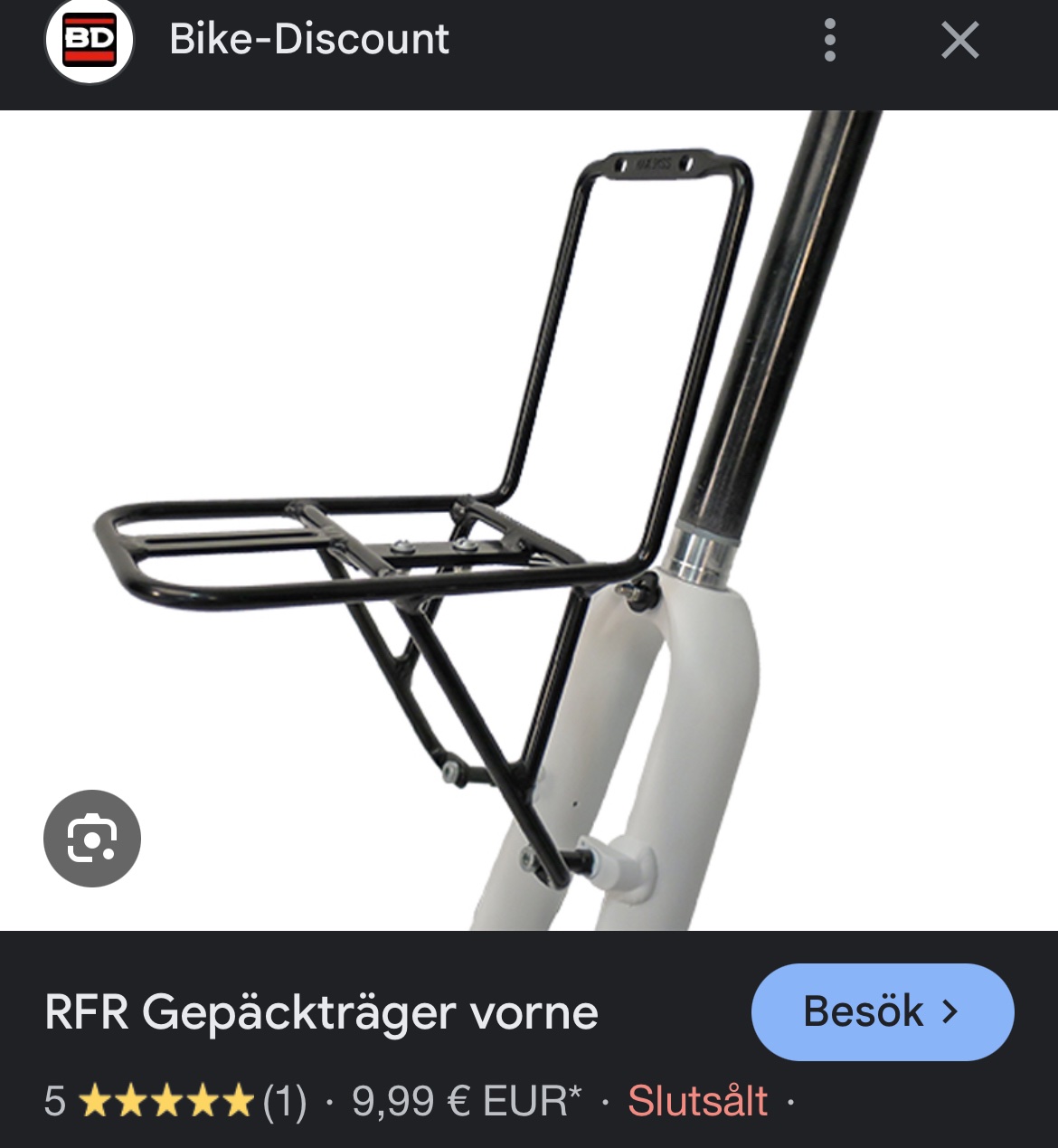Open the Bike-Discount source
This screenshot has width=1058, height=1148.
308,40
